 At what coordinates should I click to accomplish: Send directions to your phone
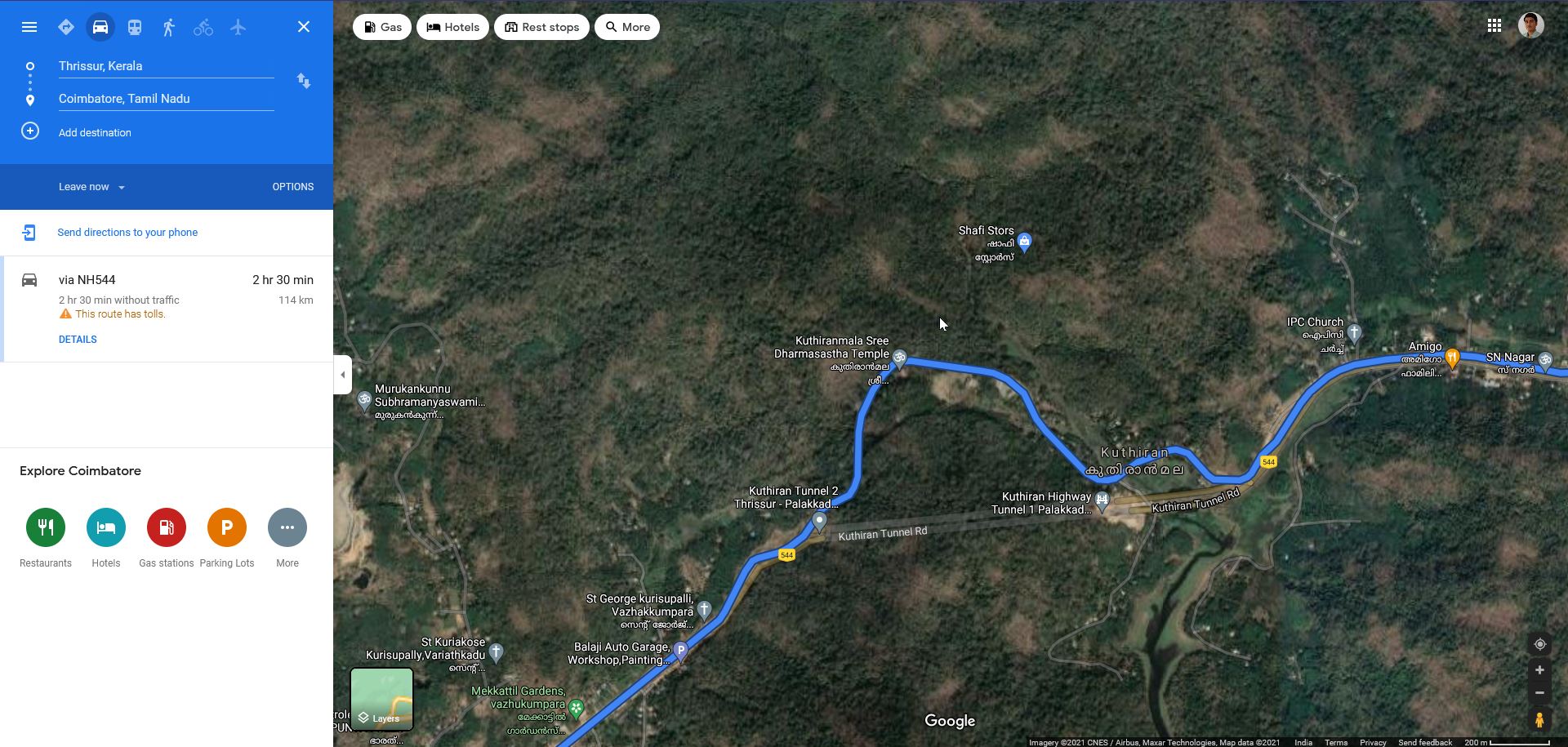point(127,233)
